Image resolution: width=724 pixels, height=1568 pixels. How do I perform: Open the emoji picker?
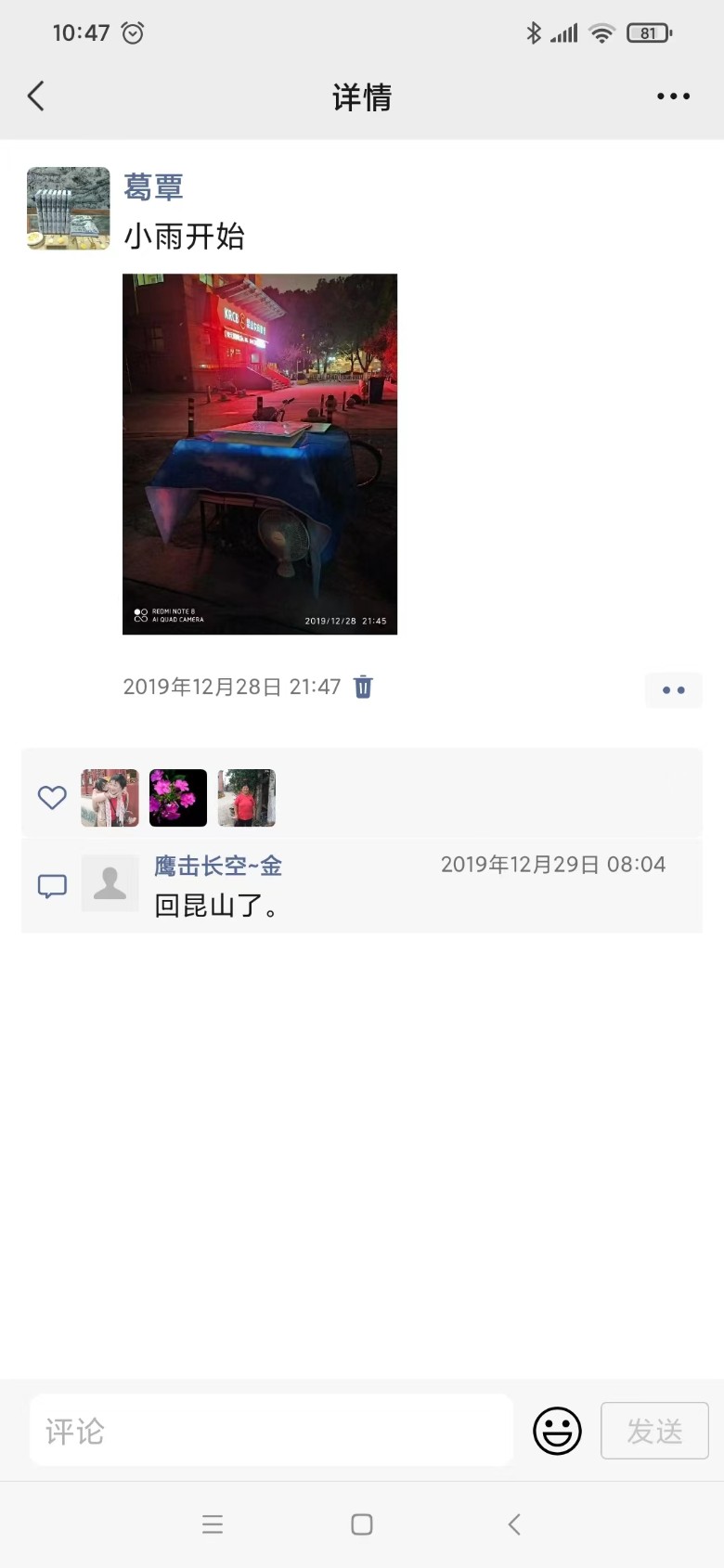(x=557, y=1431)
